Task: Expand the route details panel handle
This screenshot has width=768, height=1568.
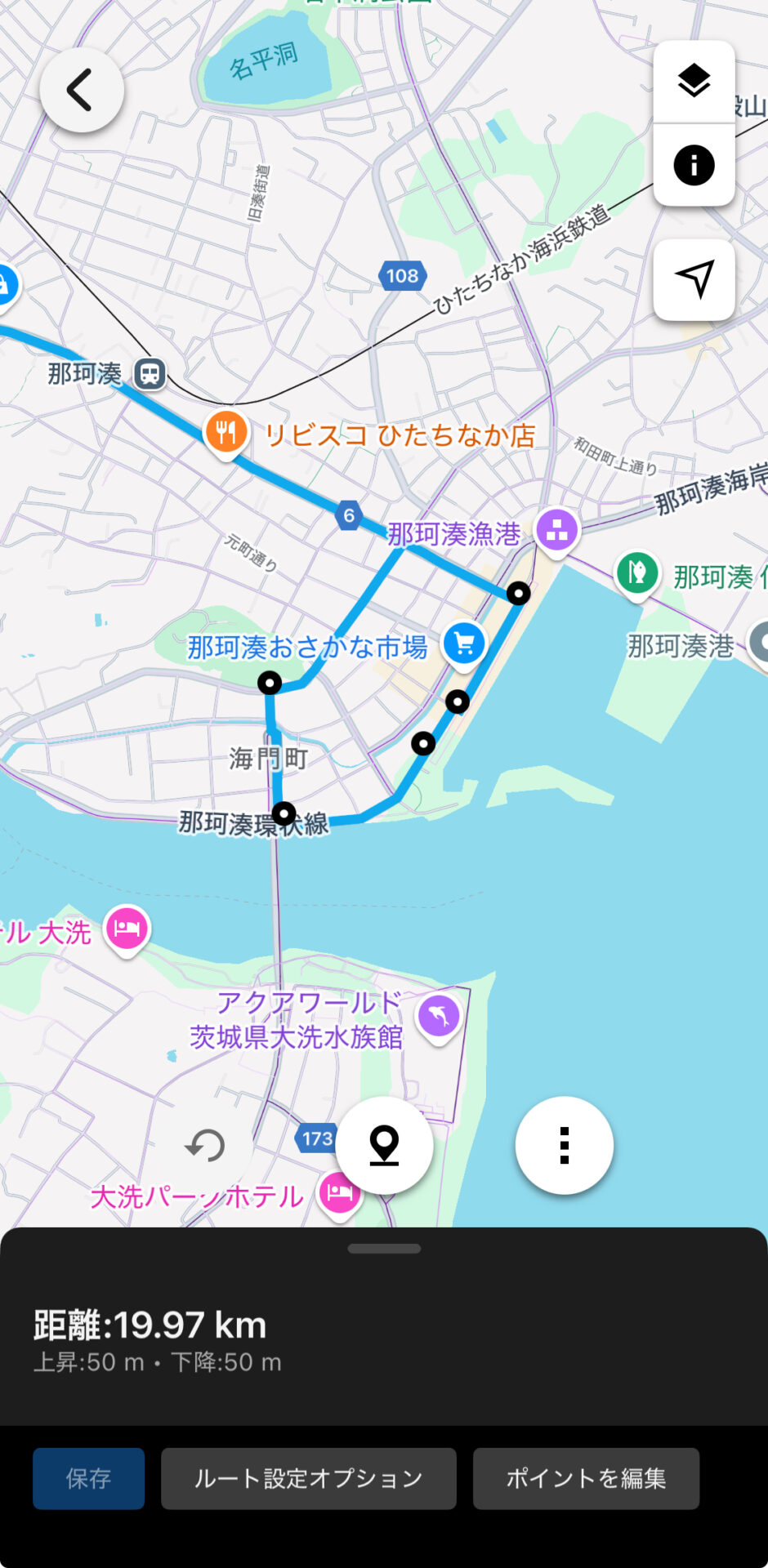Action: click(384, 1249)
